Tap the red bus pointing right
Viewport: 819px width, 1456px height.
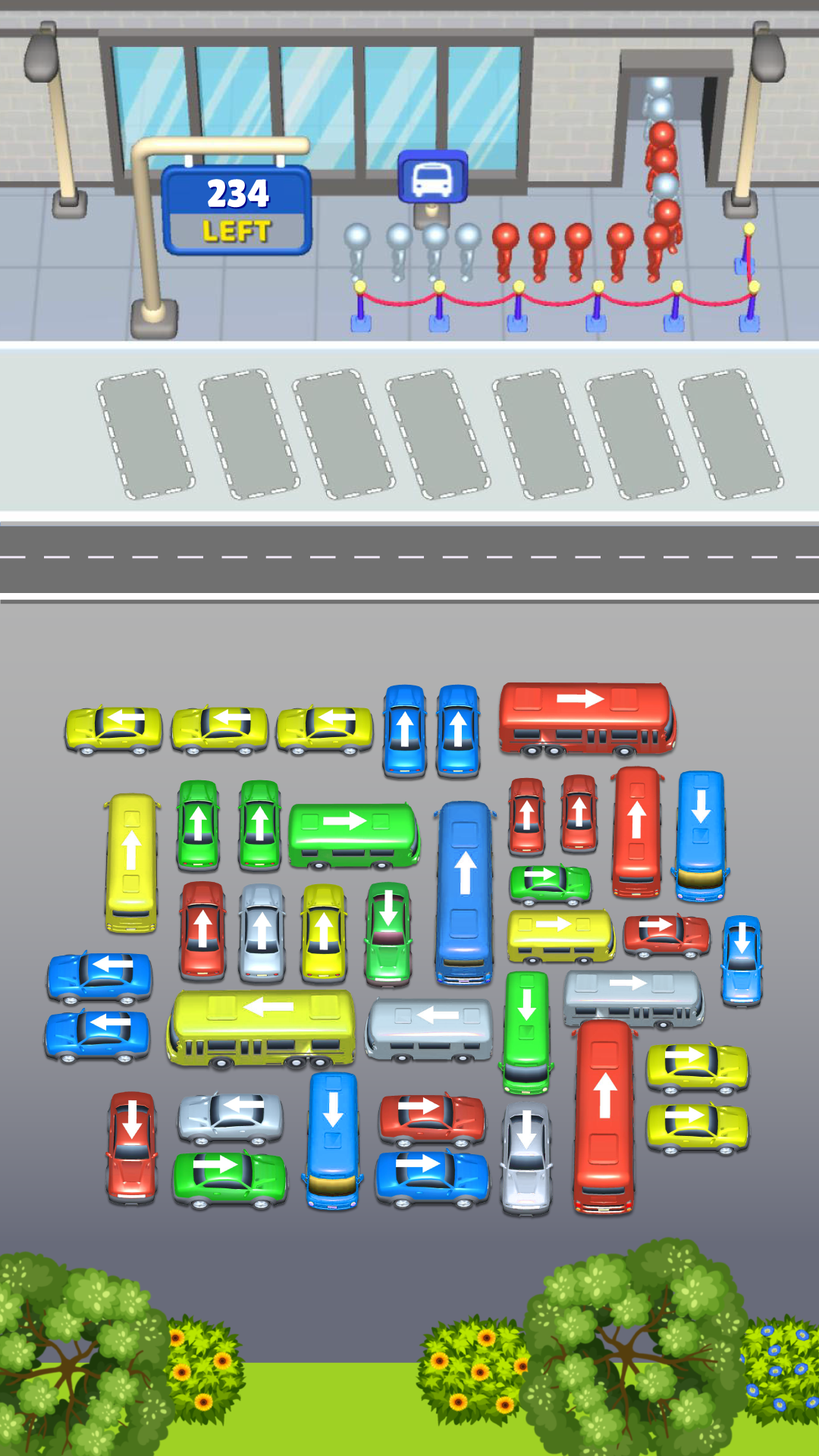click(586, 718)
